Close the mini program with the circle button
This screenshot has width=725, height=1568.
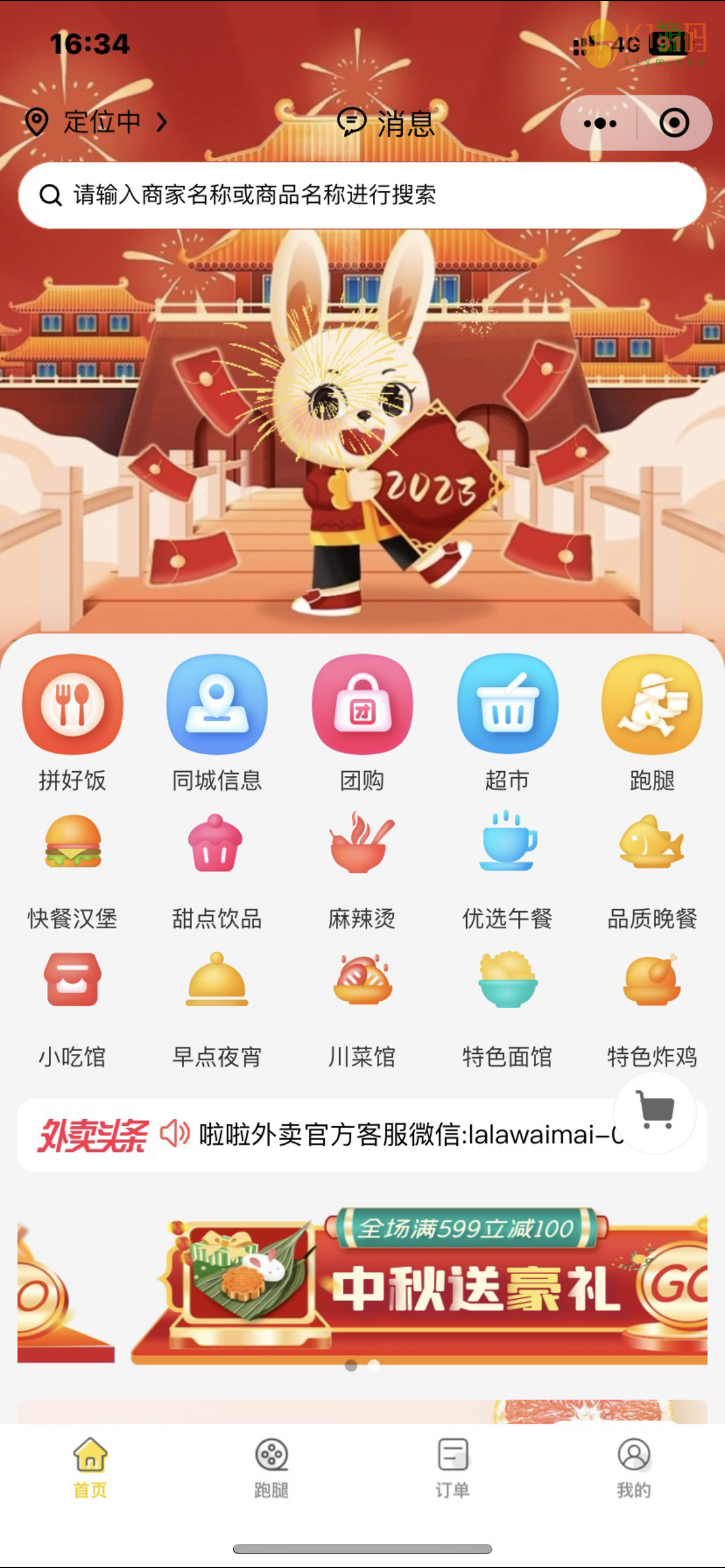[674, 123]
